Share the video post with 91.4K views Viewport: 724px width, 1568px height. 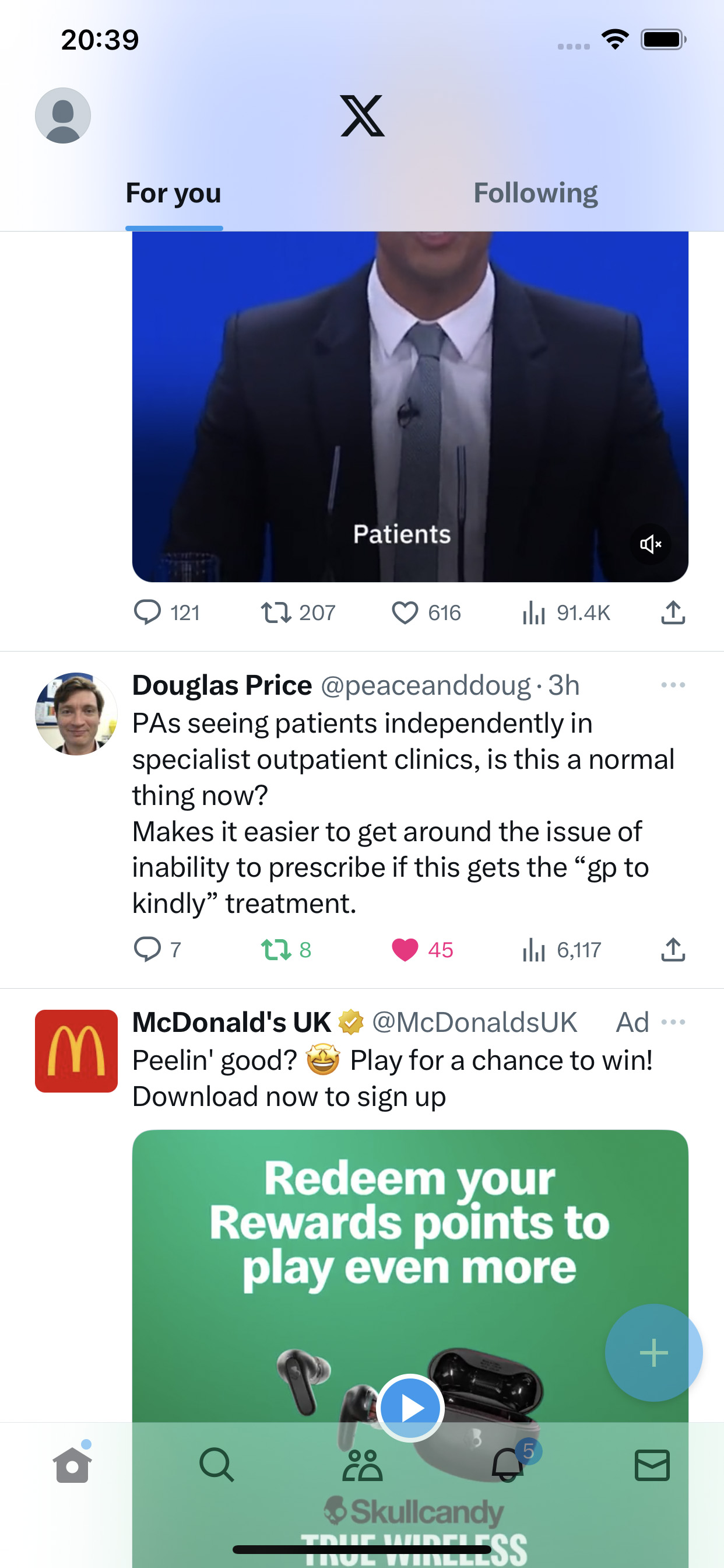tap(673, 612)
